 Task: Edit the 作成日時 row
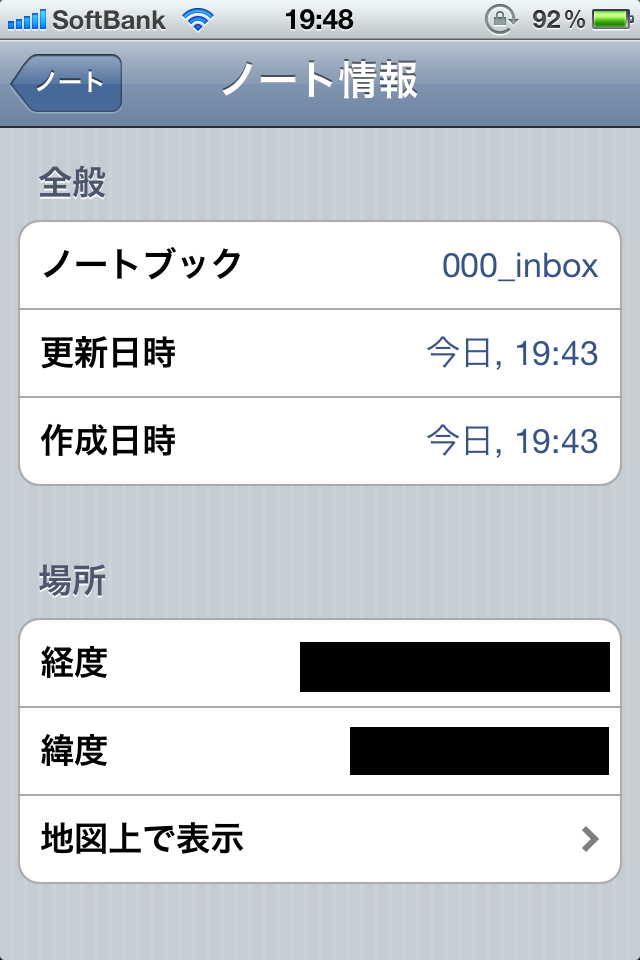coord(320,441)
